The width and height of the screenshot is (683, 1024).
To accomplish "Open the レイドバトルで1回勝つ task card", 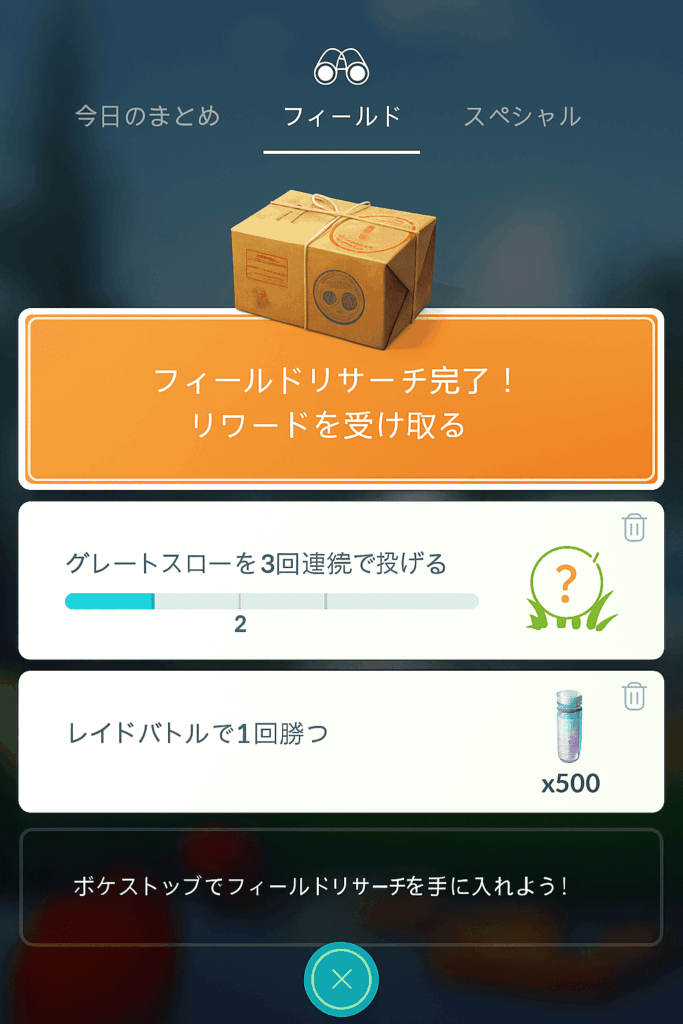I will point(280,742).
